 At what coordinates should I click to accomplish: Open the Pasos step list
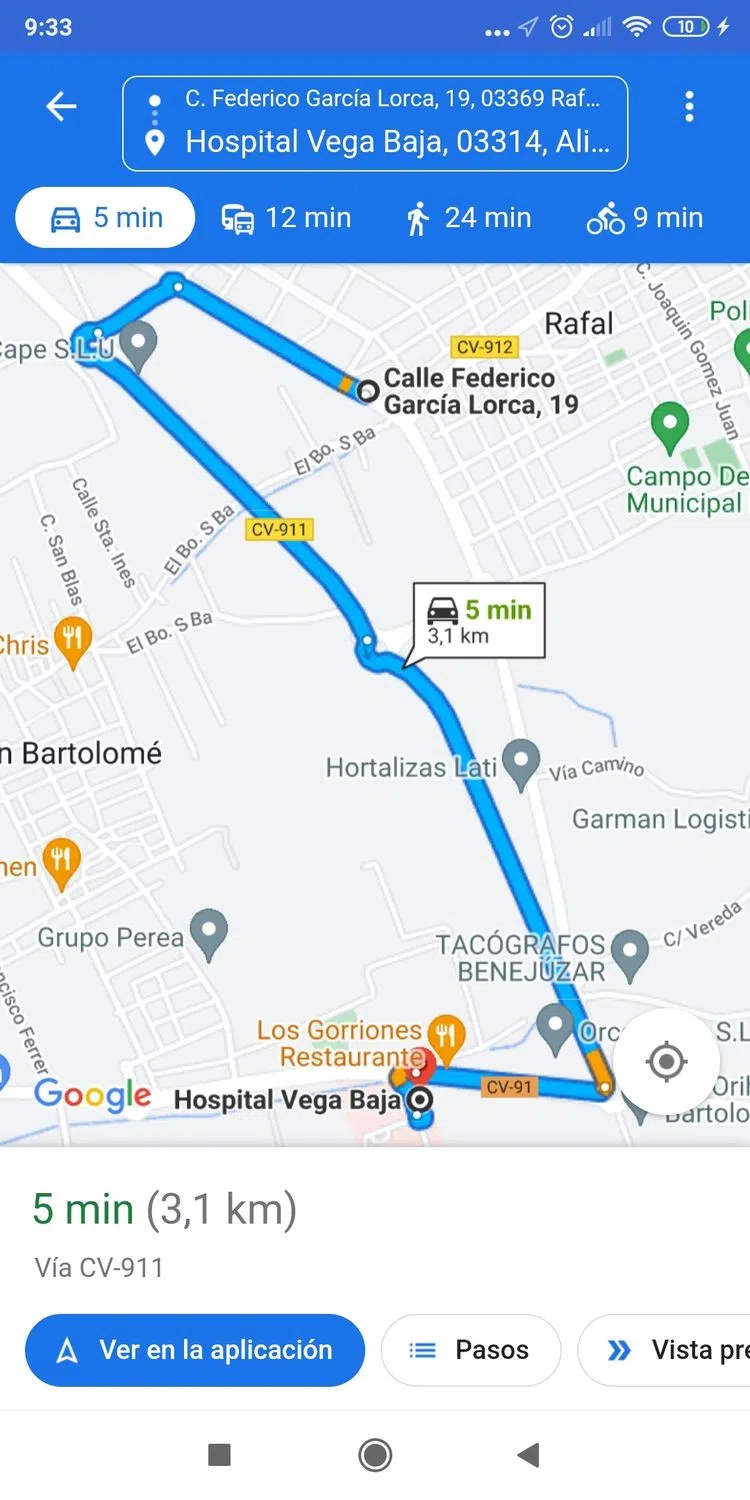pos(470,1350)
